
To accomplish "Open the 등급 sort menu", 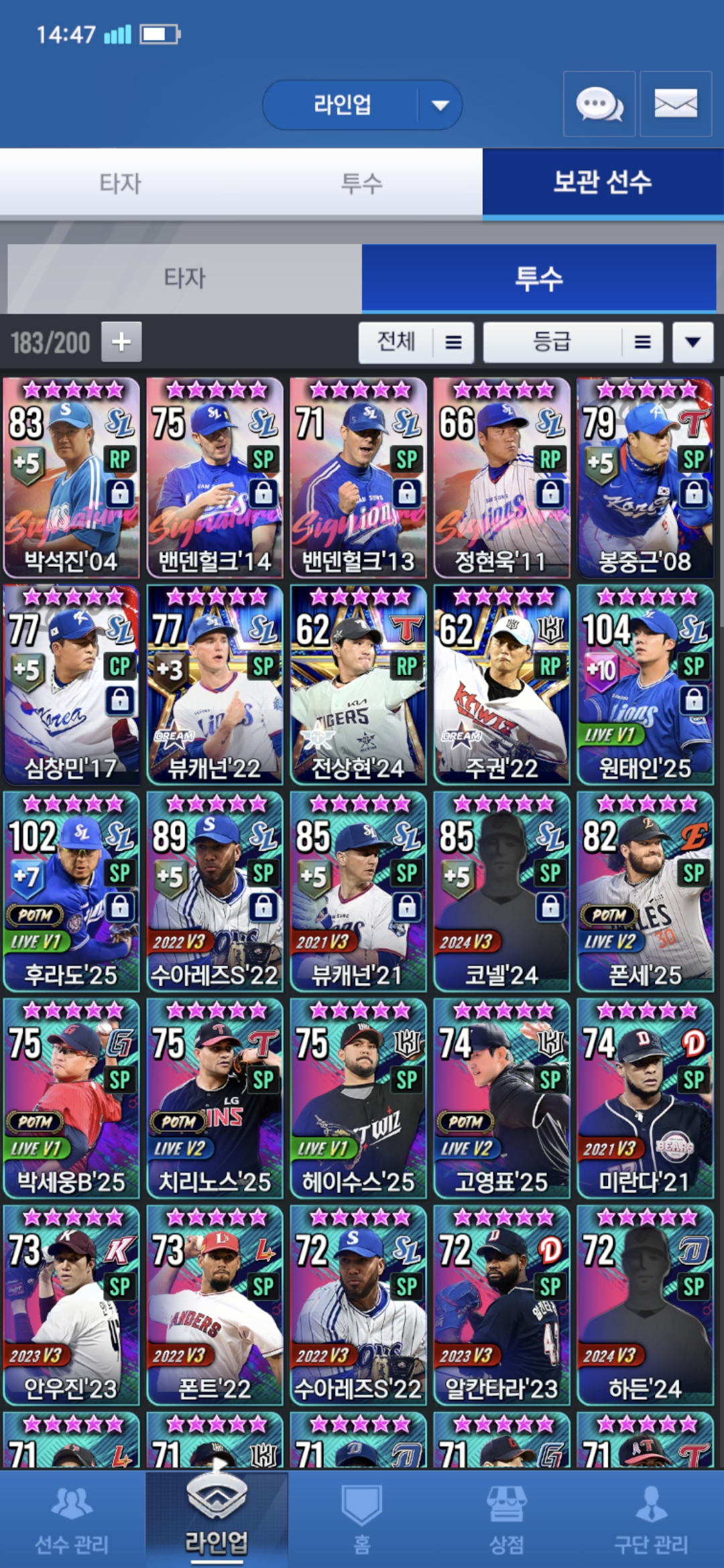I will click(572, 342).
